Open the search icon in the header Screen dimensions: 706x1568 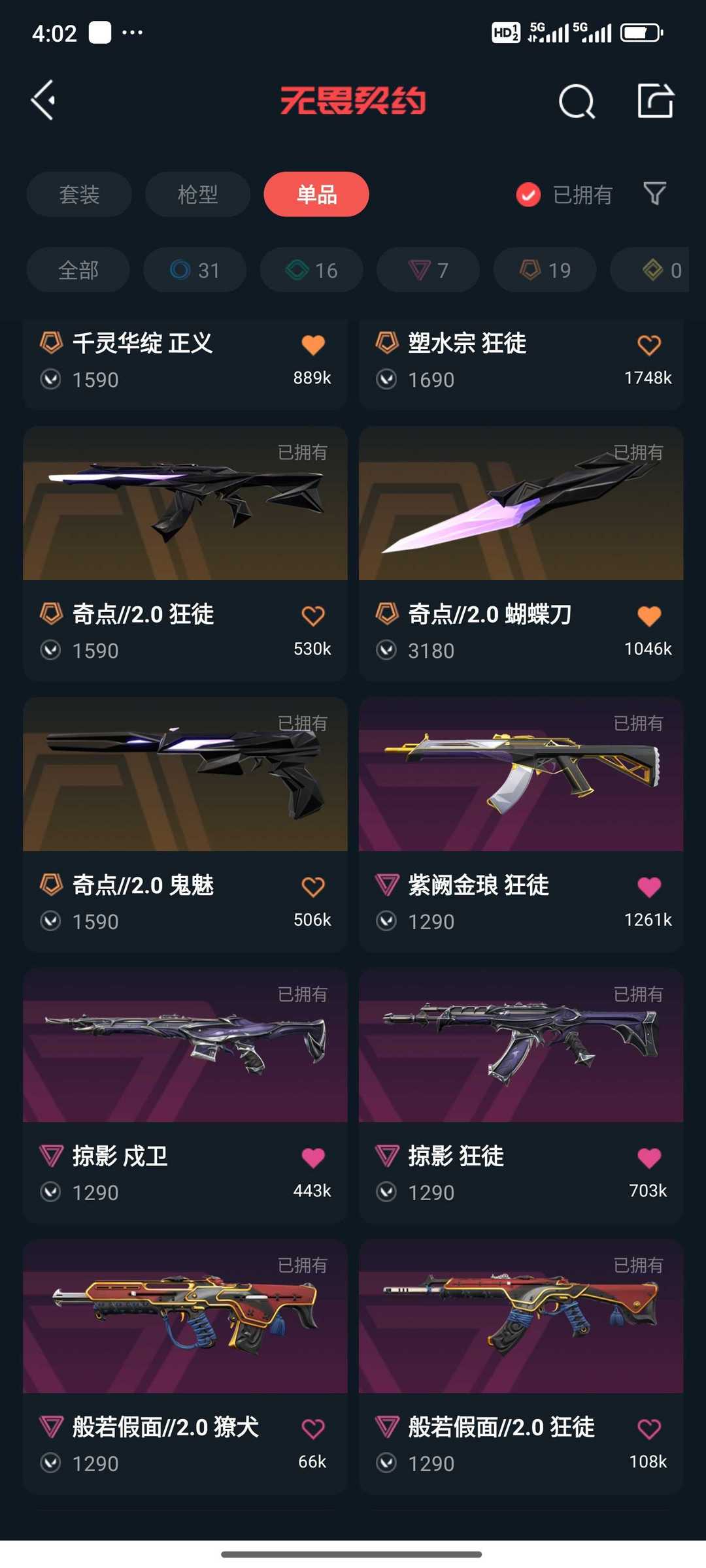click(577, 101)
